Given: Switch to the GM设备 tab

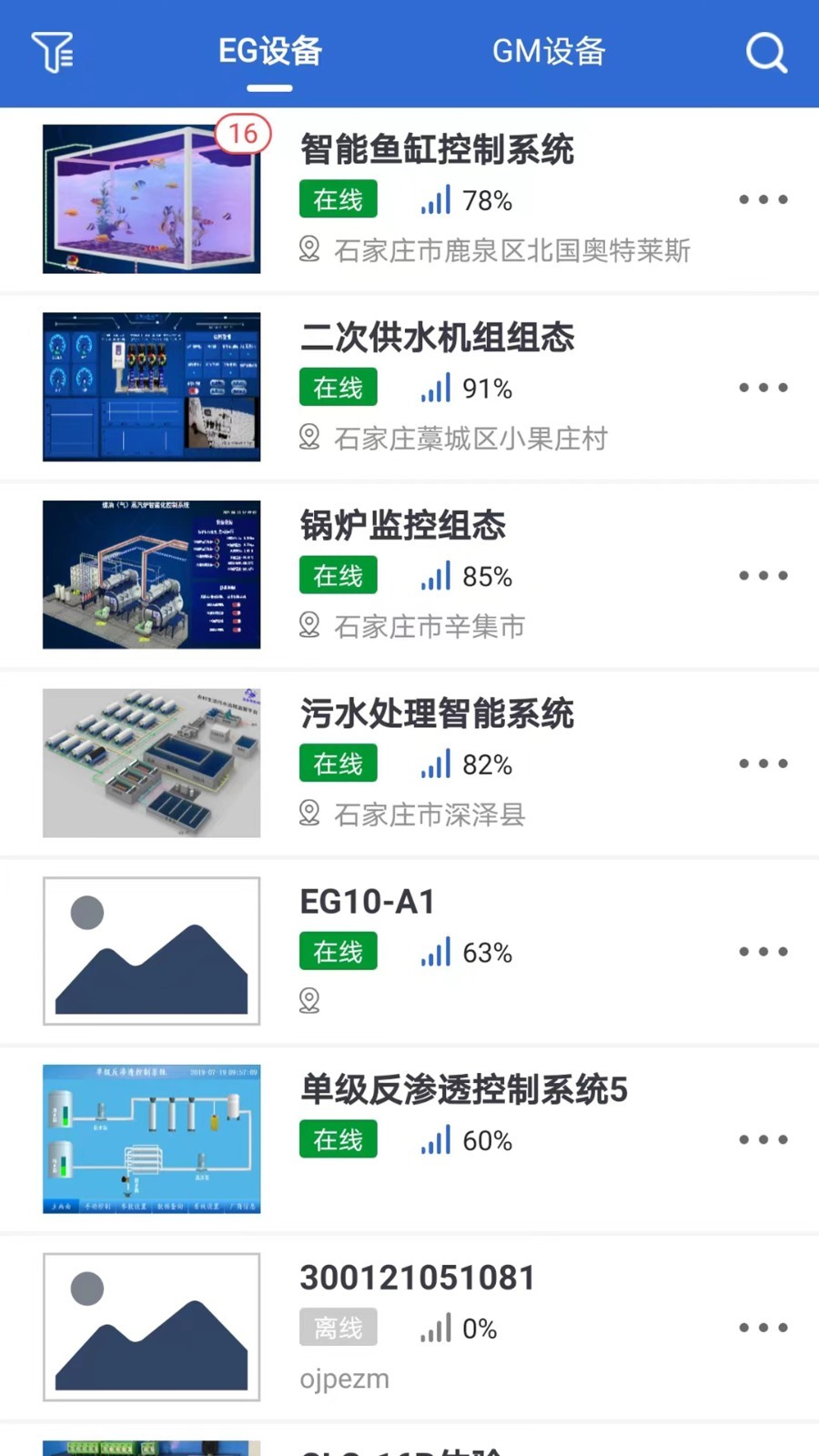Looking at the screenshot, I should [x=549, y=51].
